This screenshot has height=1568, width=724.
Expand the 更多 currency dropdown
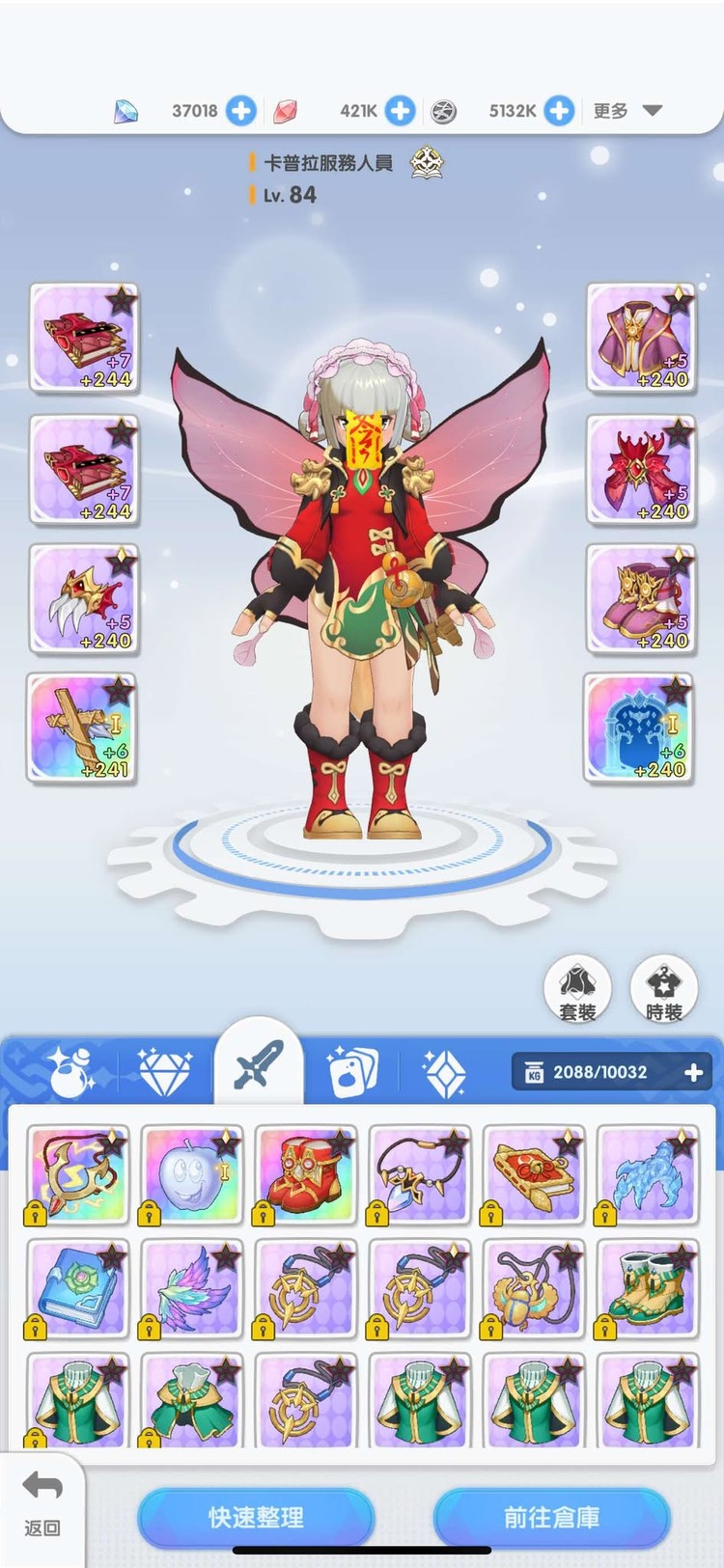coord(627,111)
